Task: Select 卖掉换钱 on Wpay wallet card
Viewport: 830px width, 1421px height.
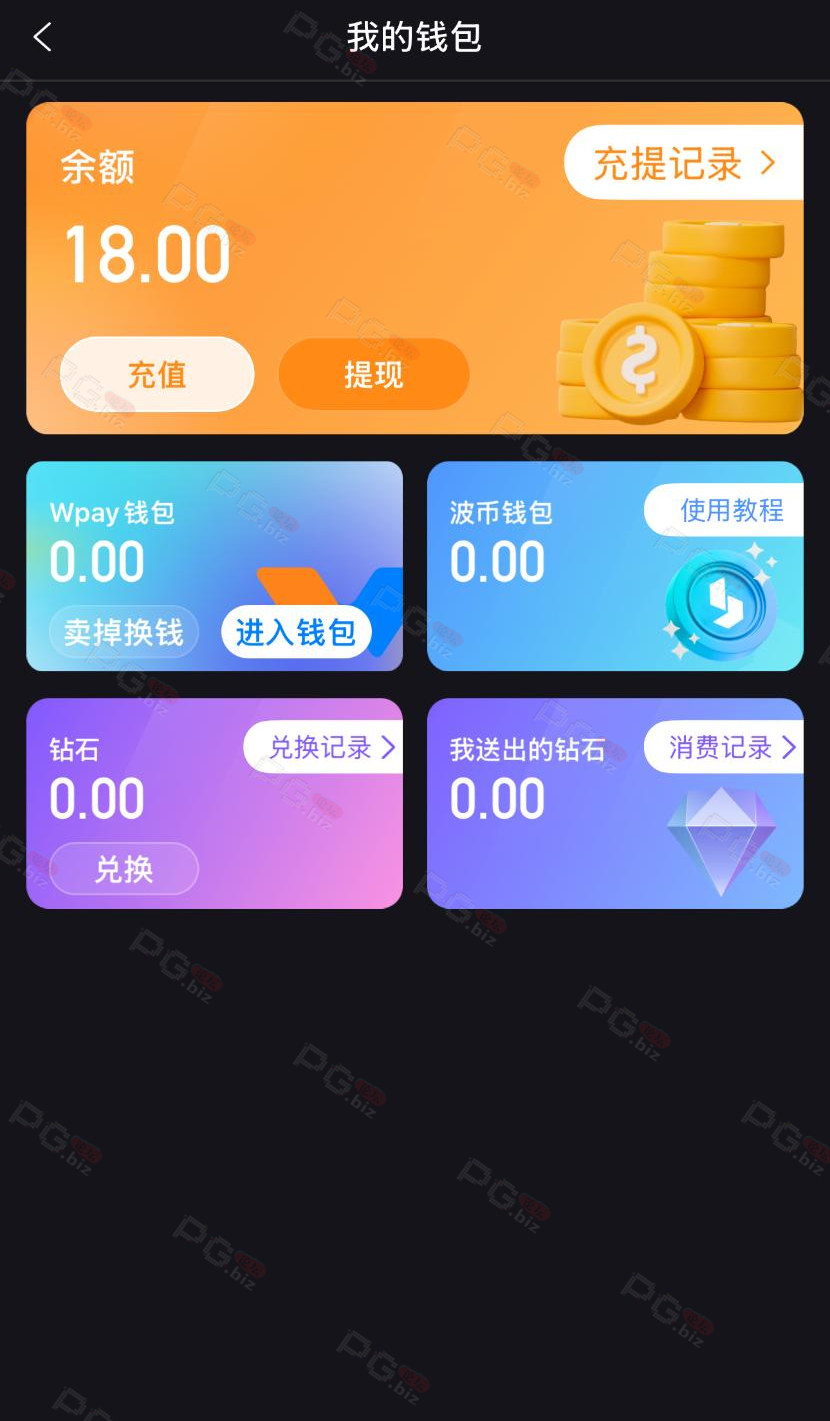Action: (x=124, y=632)
